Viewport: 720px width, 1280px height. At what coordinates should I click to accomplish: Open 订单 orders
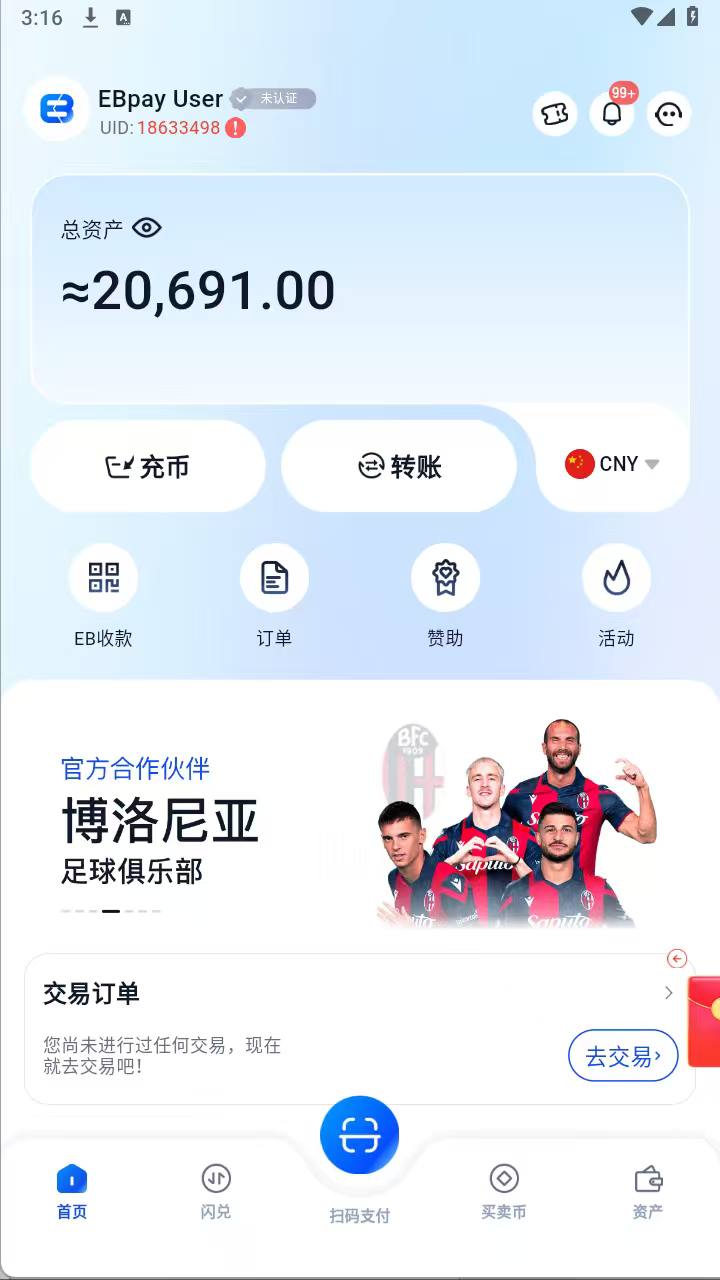coord(274,578)
